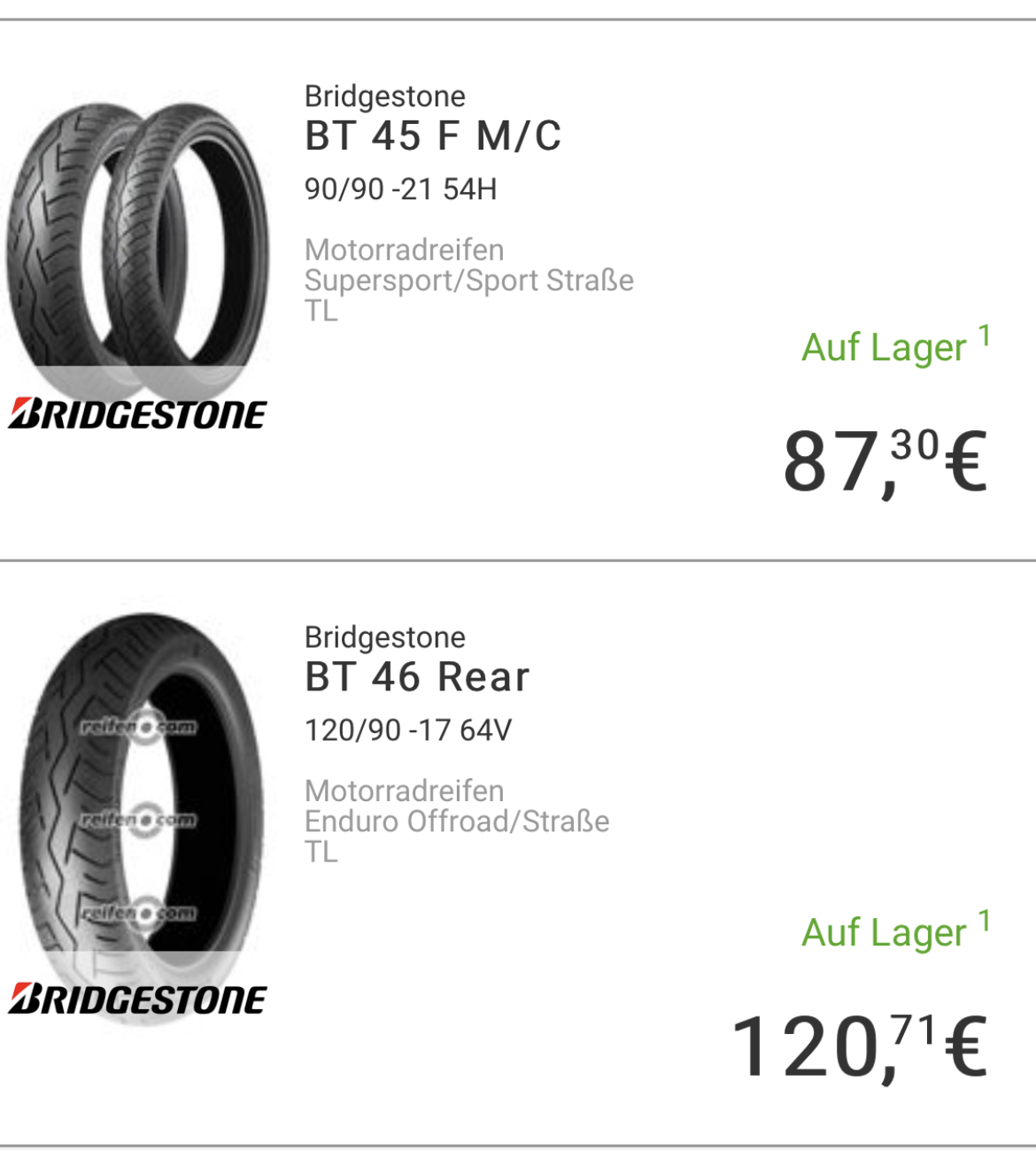This screenshot has width=1036, height=1150.
Task: Open the Bridgestone BT 46 Rear product
Action: click(x=417, y=677)
